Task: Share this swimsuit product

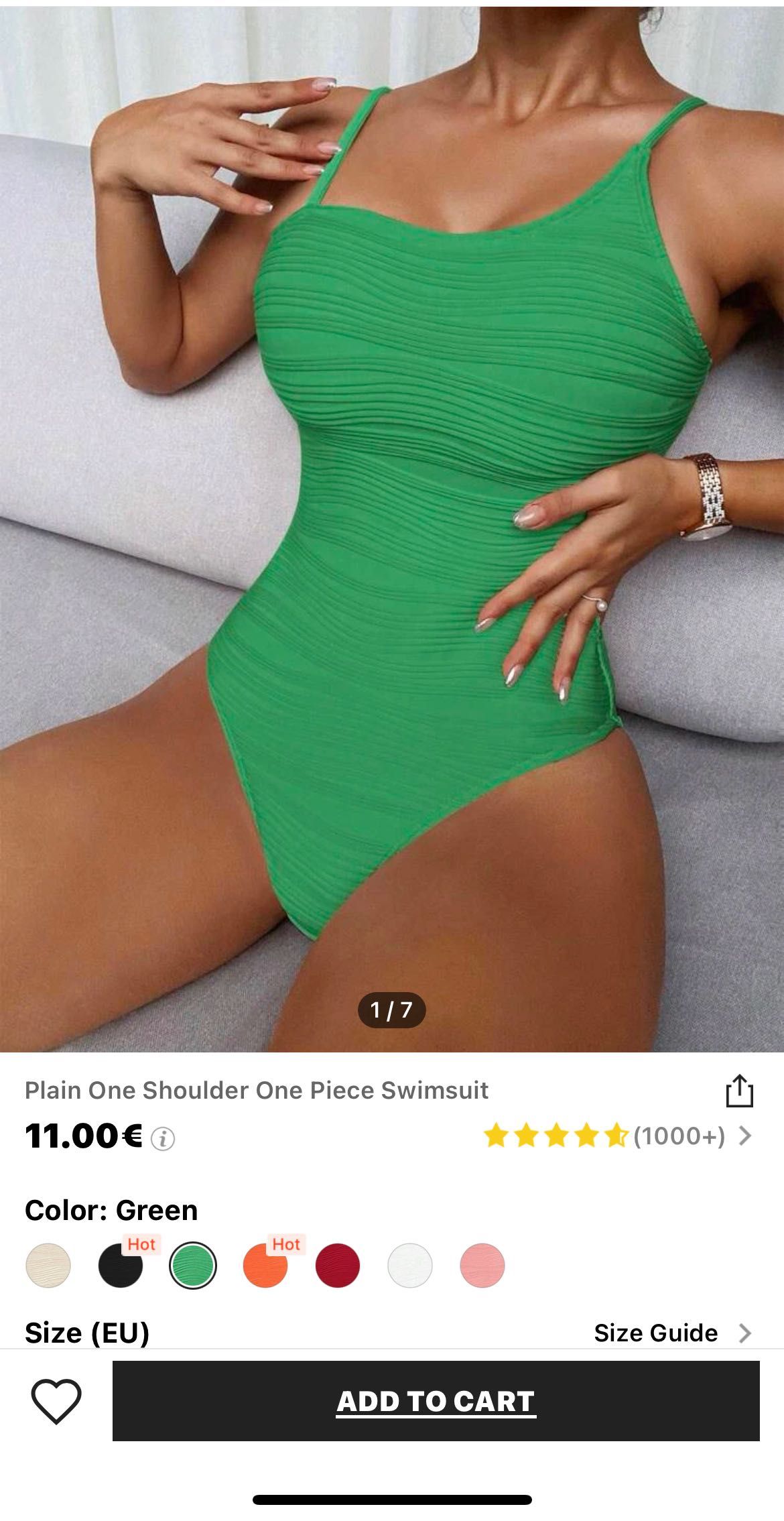Action: click(739, 1091)
